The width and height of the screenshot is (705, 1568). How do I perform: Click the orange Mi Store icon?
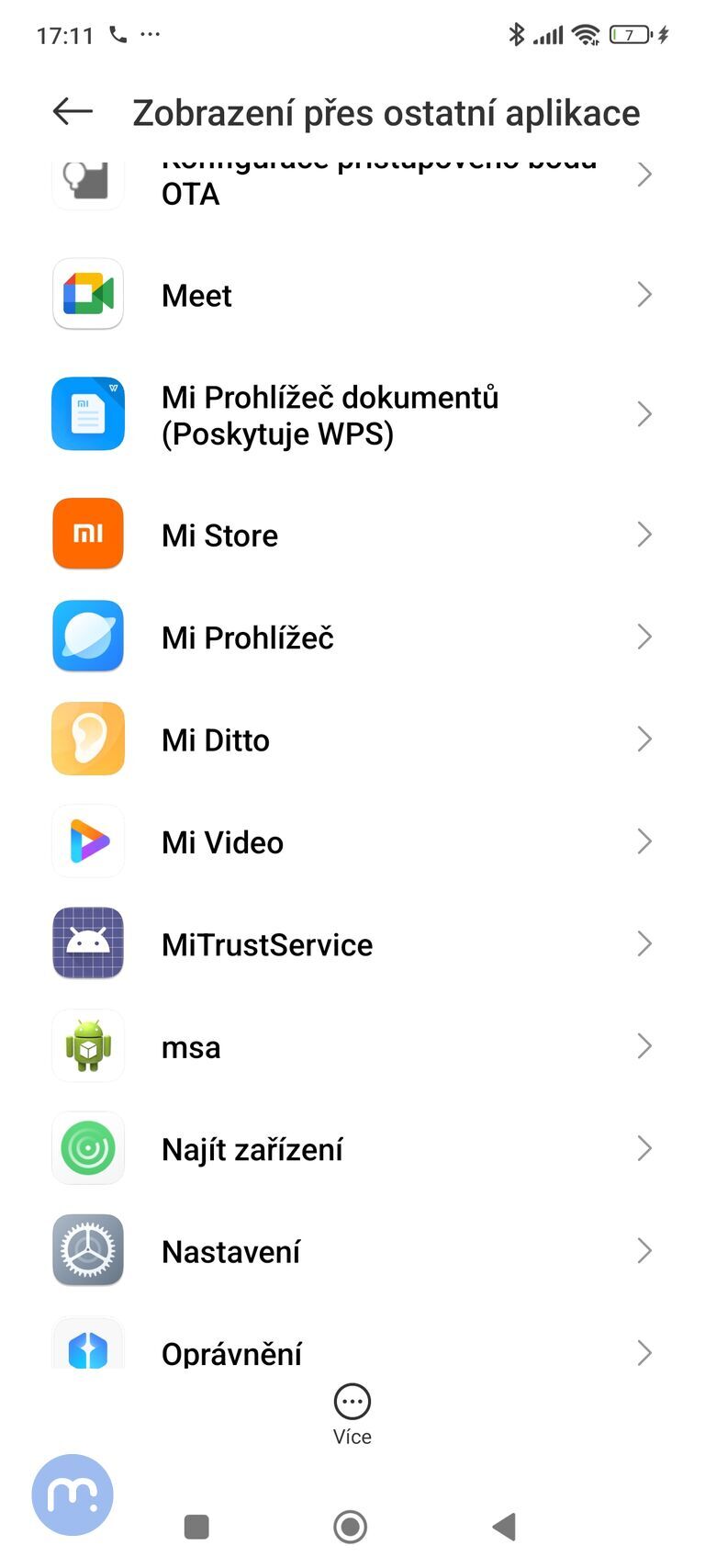[87, 534]
